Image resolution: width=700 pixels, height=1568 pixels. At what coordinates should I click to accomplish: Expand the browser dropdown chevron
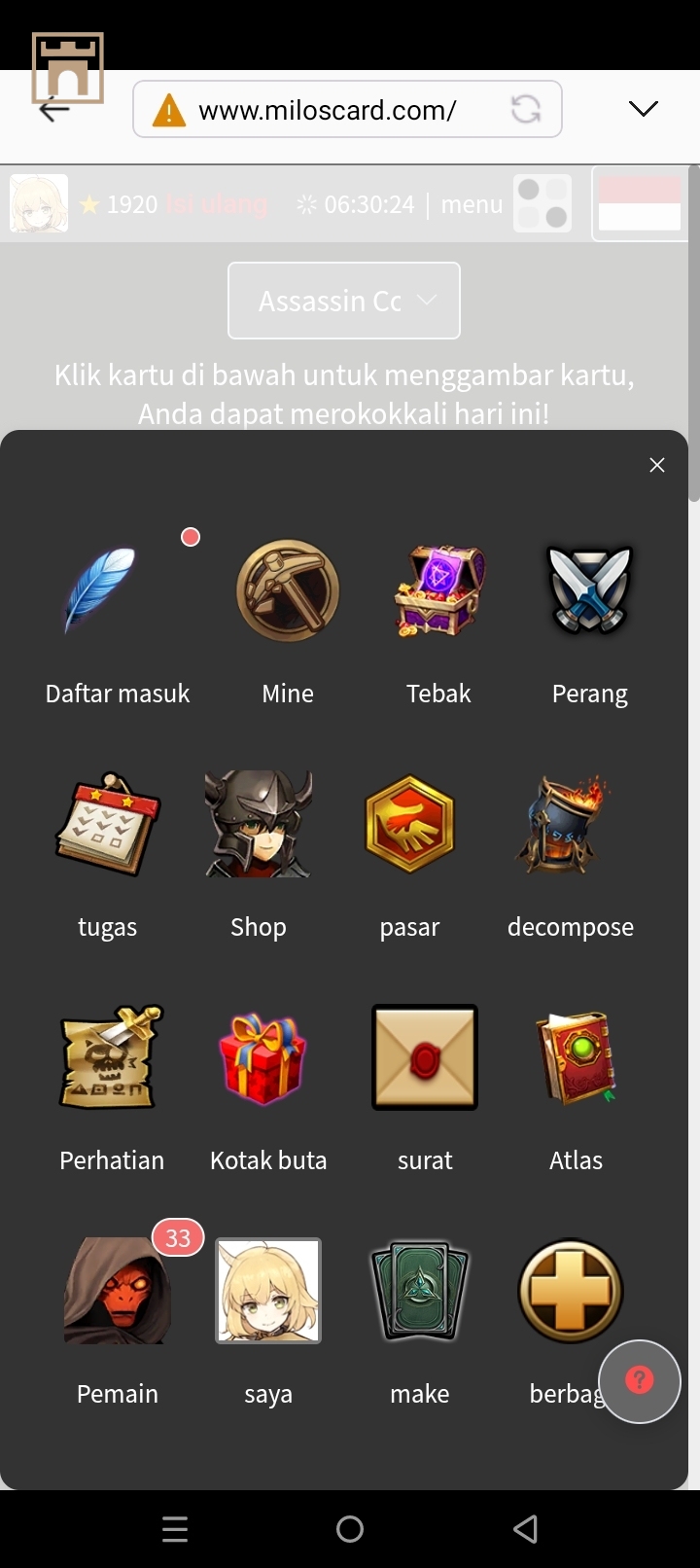coord(643,109)
